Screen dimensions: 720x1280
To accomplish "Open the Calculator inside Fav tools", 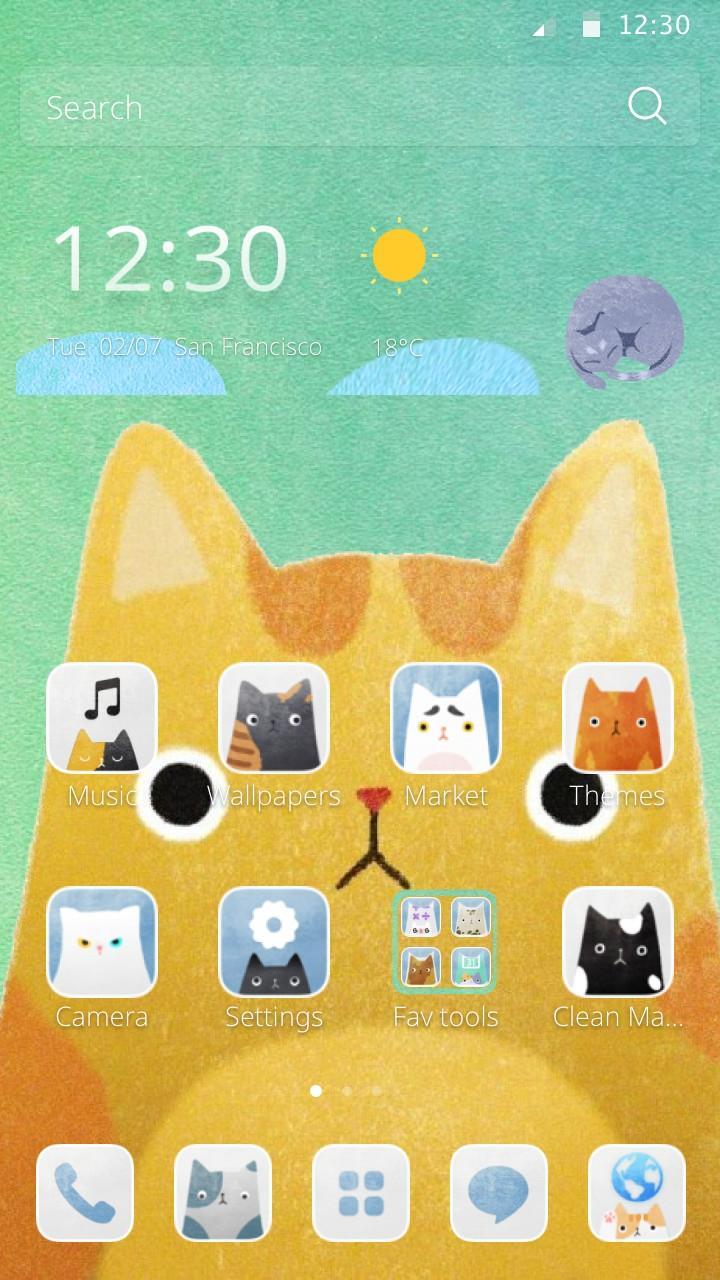I will 420,915.
